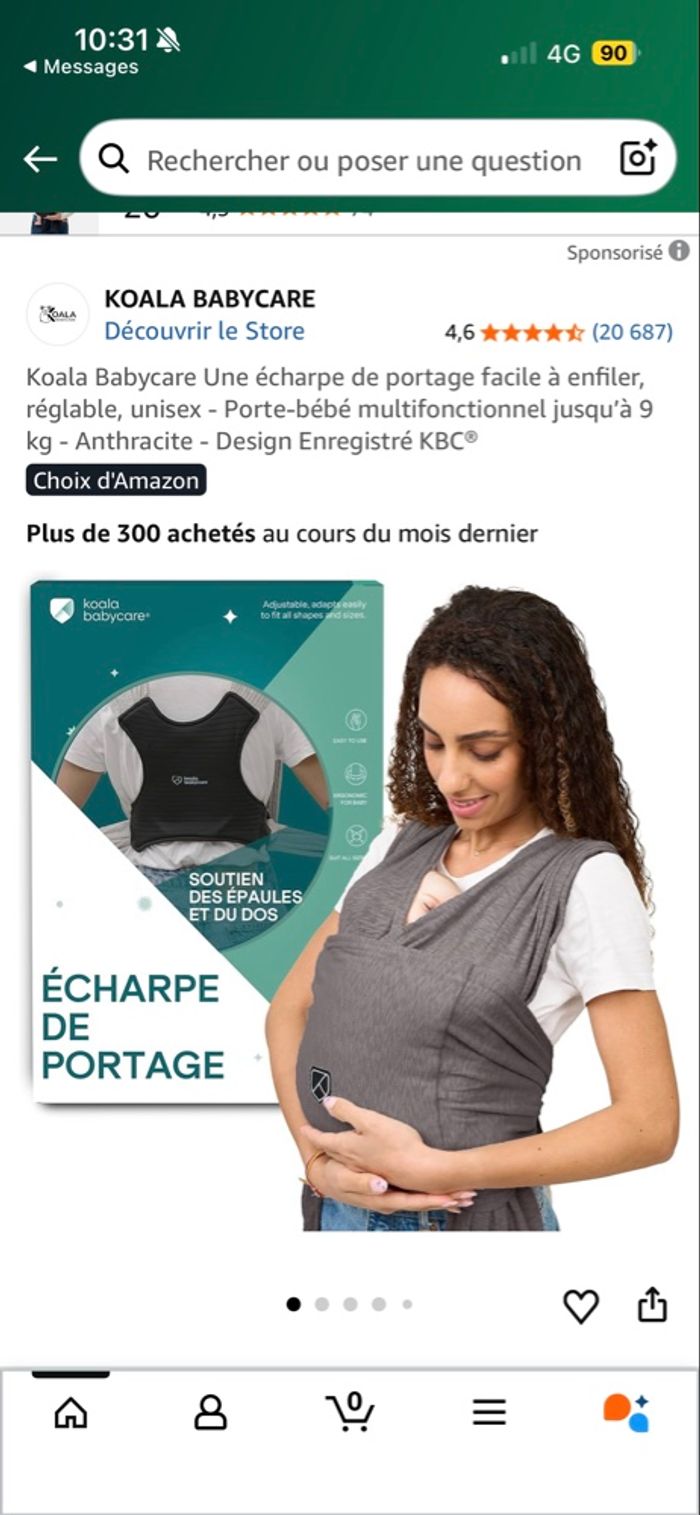Open the Rufus AI assistant tab
Screen dimensions: 700x1515
pos(626,1412)
